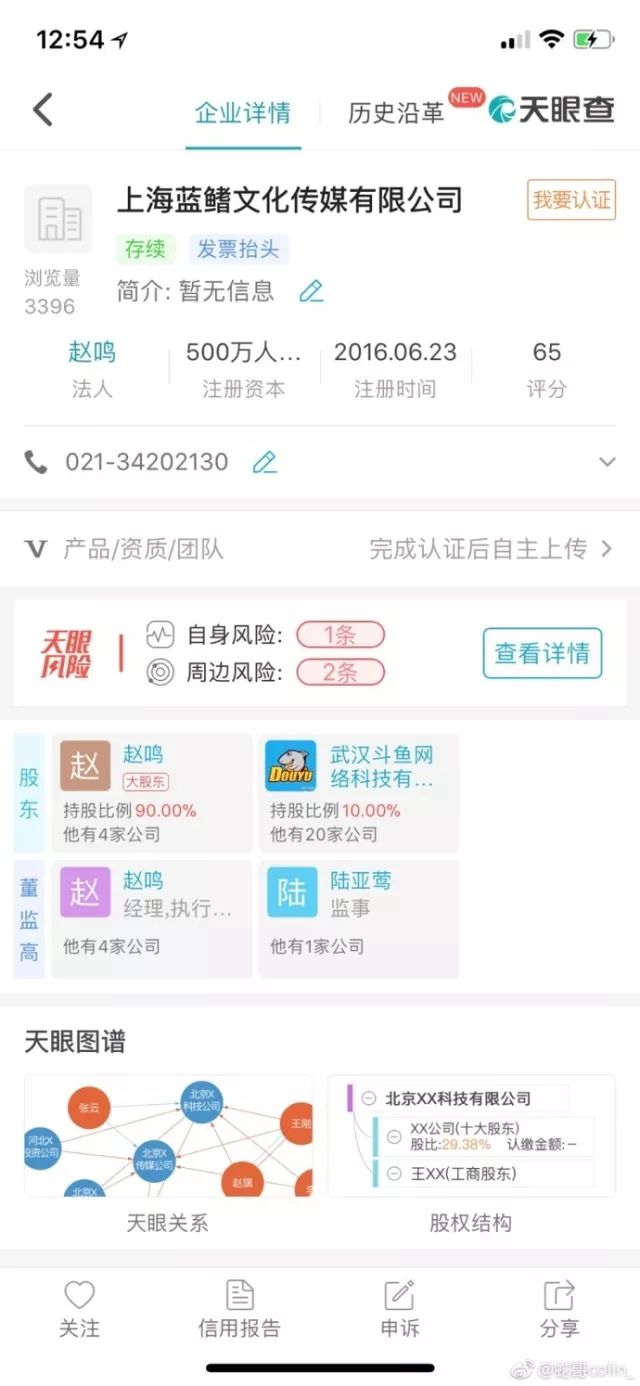The height and width of the screenshot is (1386, 640).
Task: Switch to the 历史沿革 tab
Action: pyautogui.click(x=396, y=113)
